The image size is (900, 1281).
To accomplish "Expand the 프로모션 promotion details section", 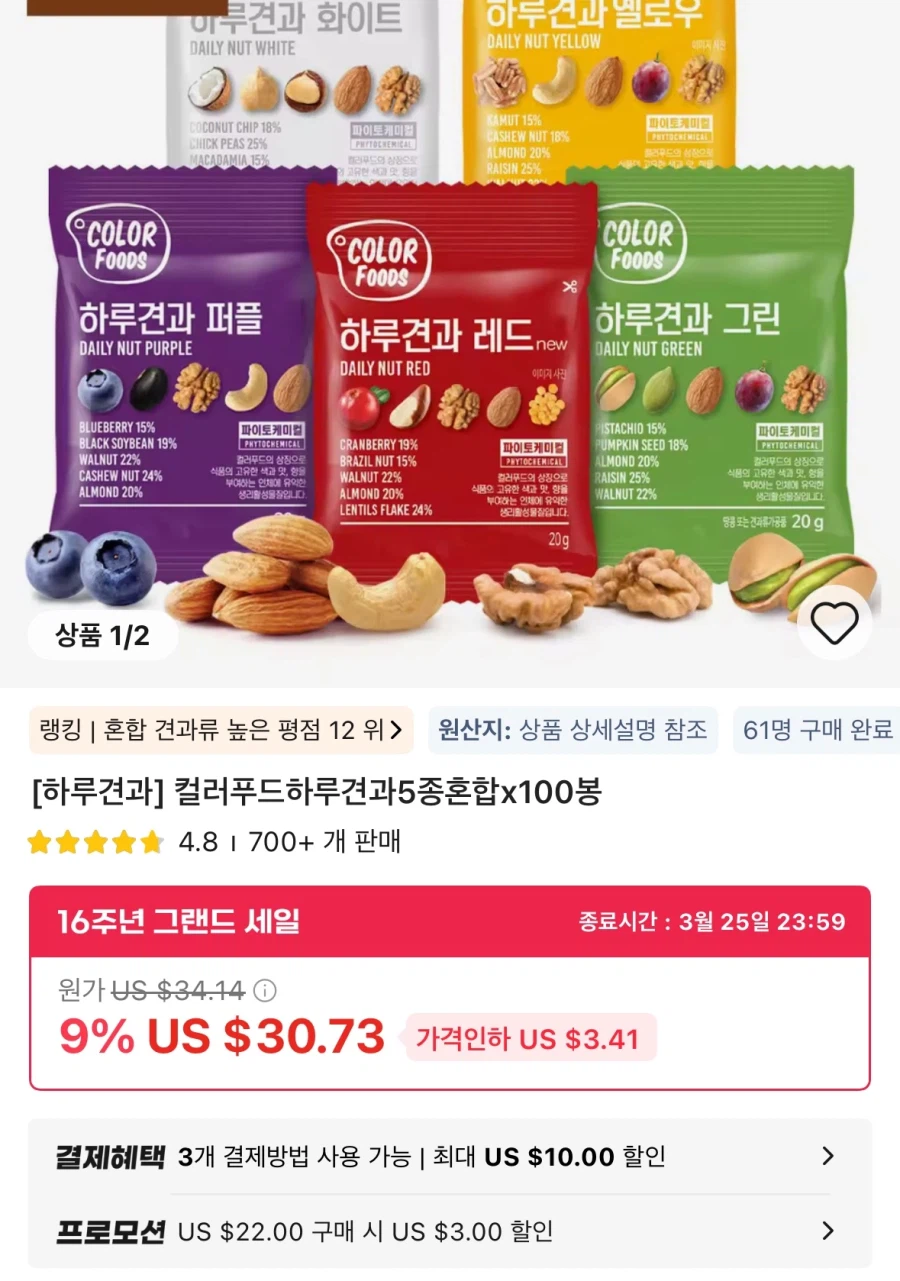I will pos(450,1231).
